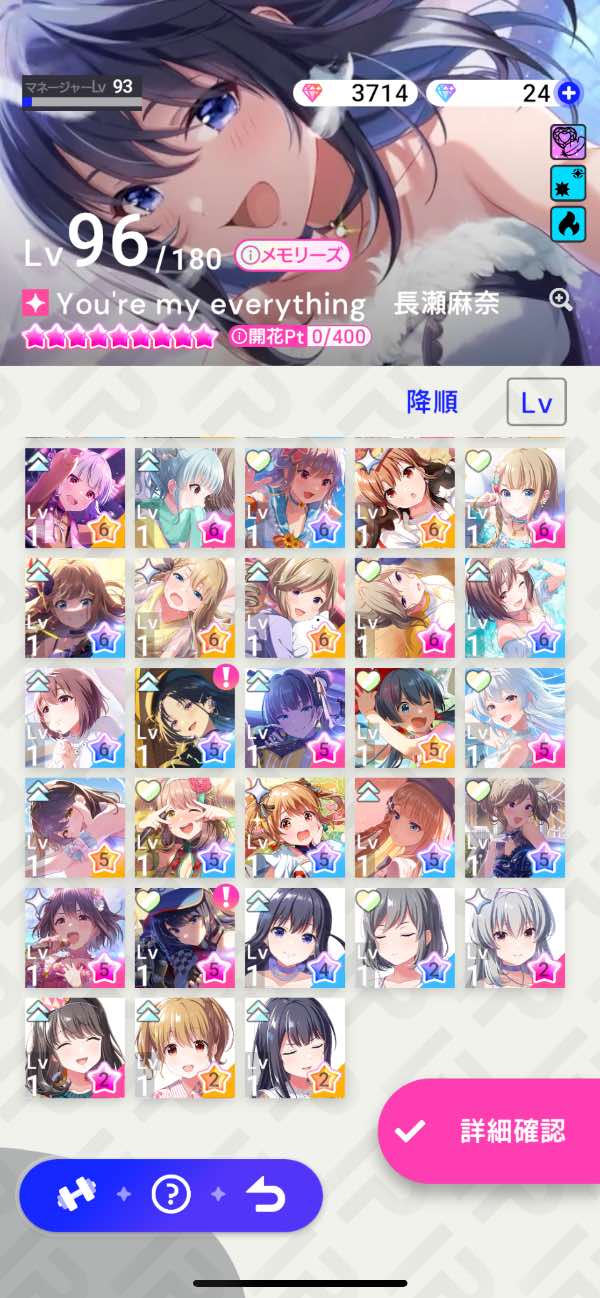Image resolution: width=600 pixels, height=1298 pixels.
Task: Open the メモリーズ info pill
Action: click(x=293, y=256)
